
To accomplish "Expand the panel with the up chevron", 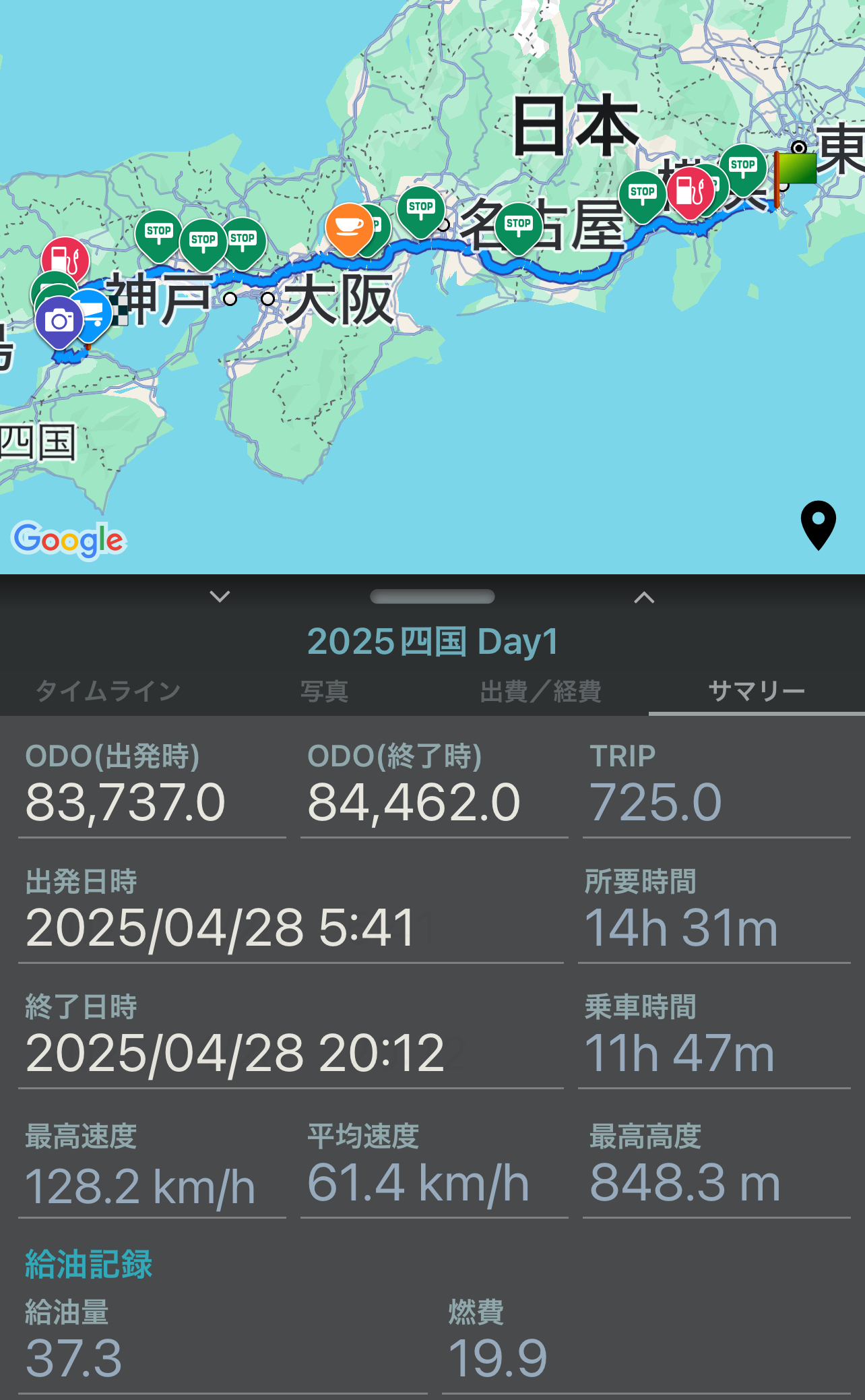I will click(644, 597).
